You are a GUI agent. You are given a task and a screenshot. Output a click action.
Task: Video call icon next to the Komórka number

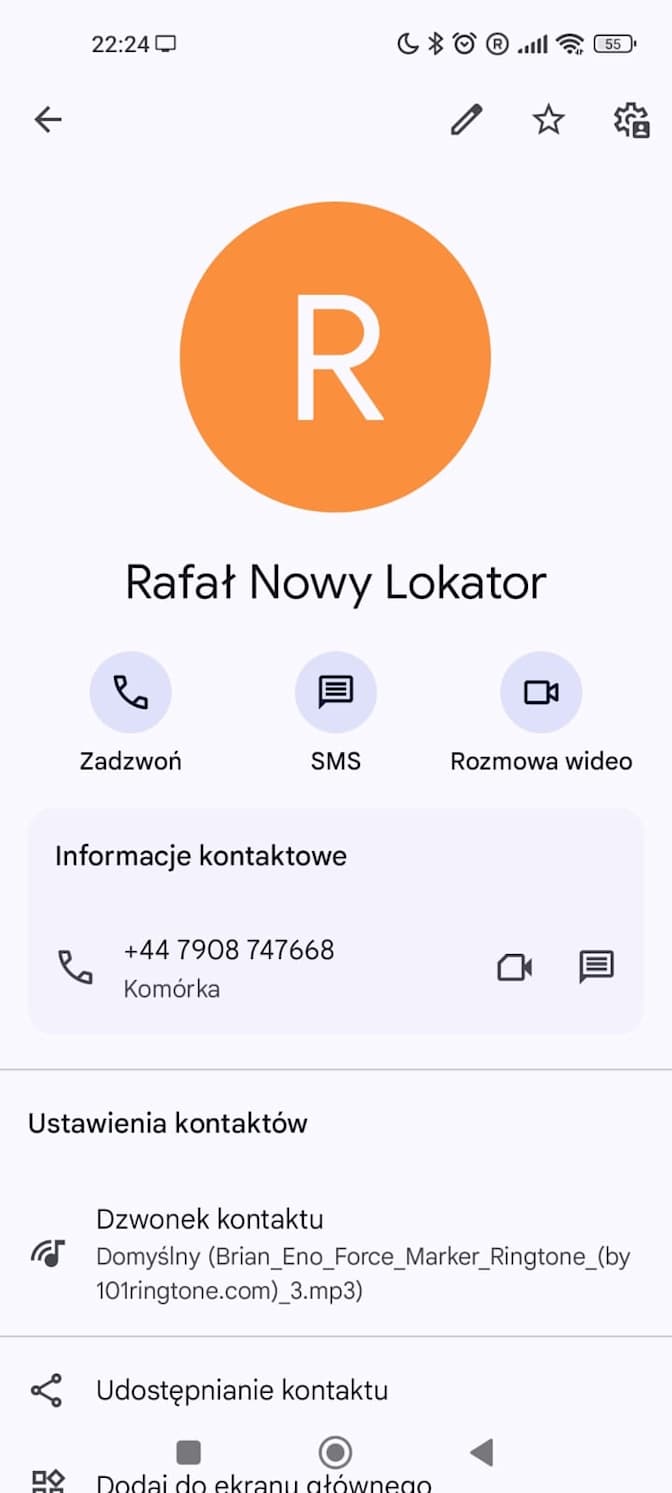(x=514, y=967)
